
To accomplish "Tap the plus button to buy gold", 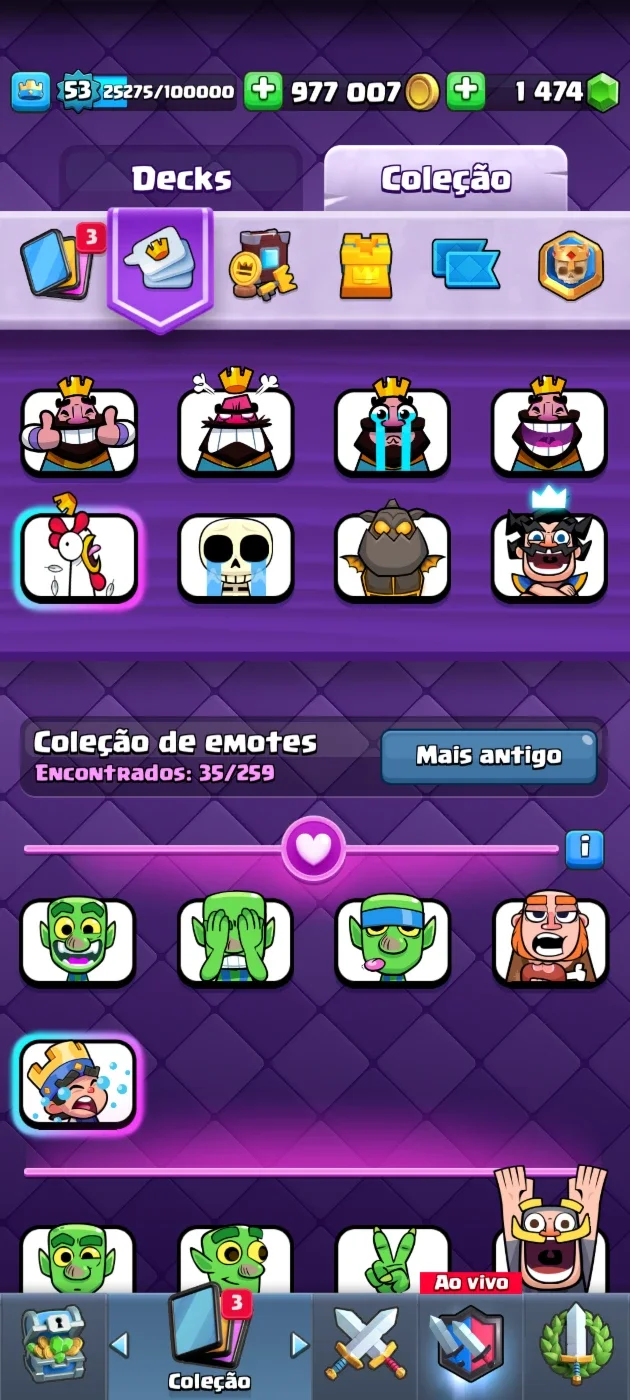I will [x=263, y=92].
